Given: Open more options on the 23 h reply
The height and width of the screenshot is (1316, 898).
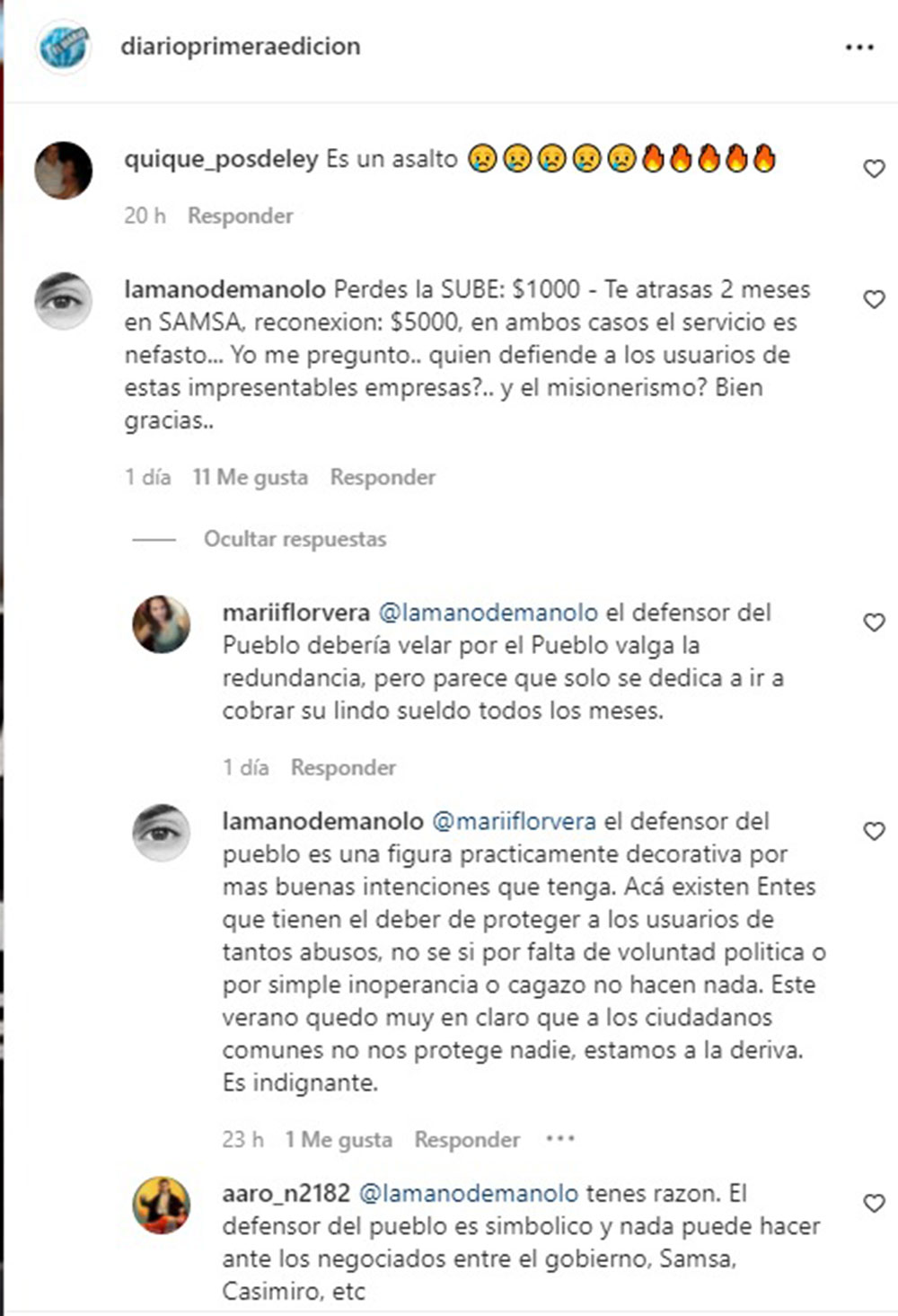Looking at the screenshot, I should pyautogui.click(x=559, y=1139).
